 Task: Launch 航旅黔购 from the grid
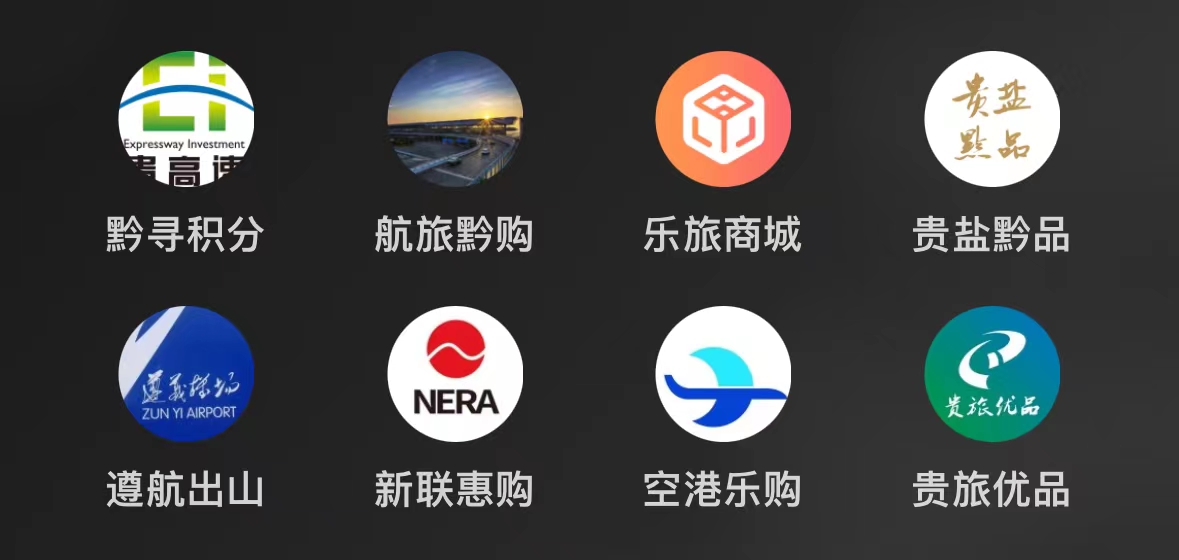click(x=455, y=119)
